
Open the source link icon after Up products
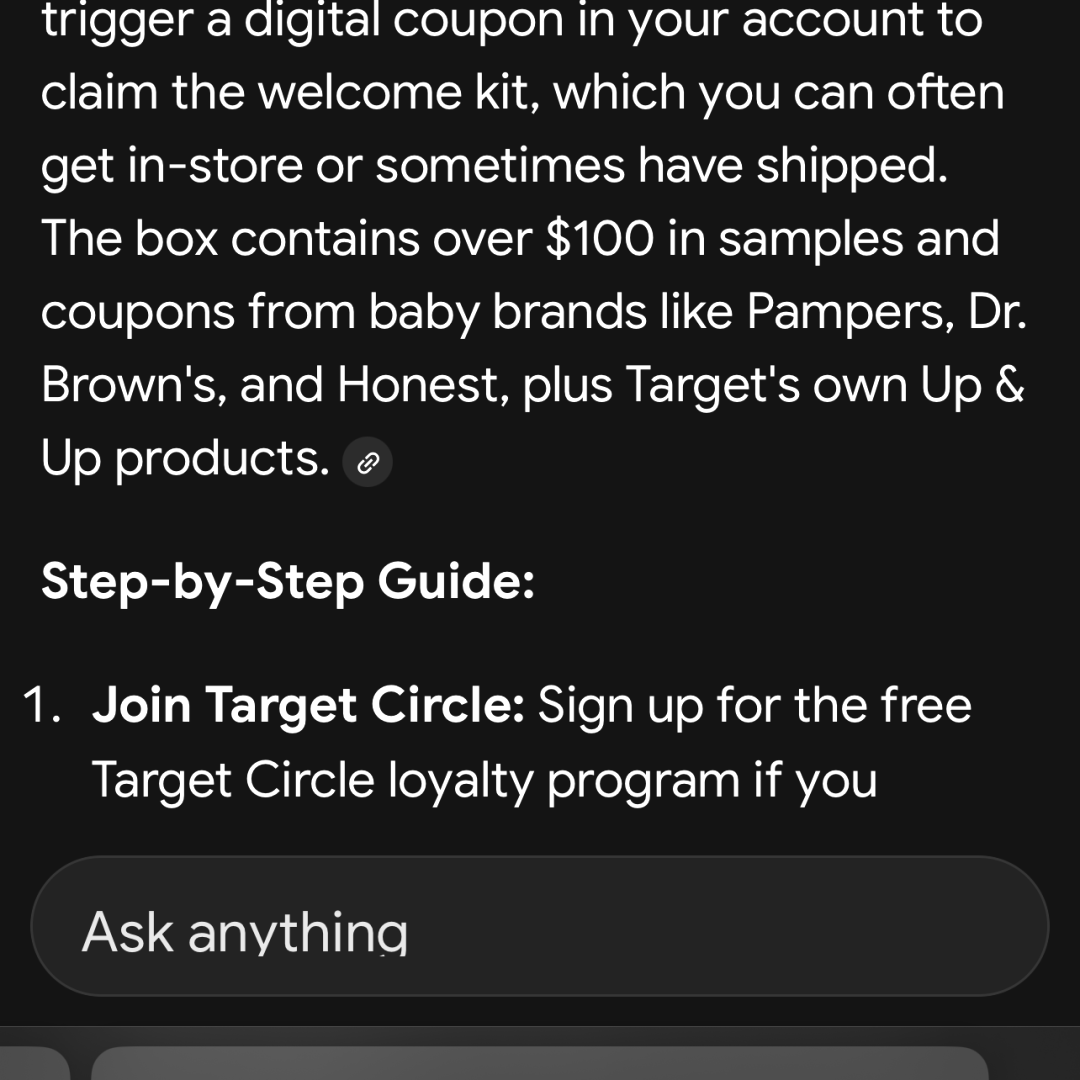pyautogui.click(x=367, y=463)
